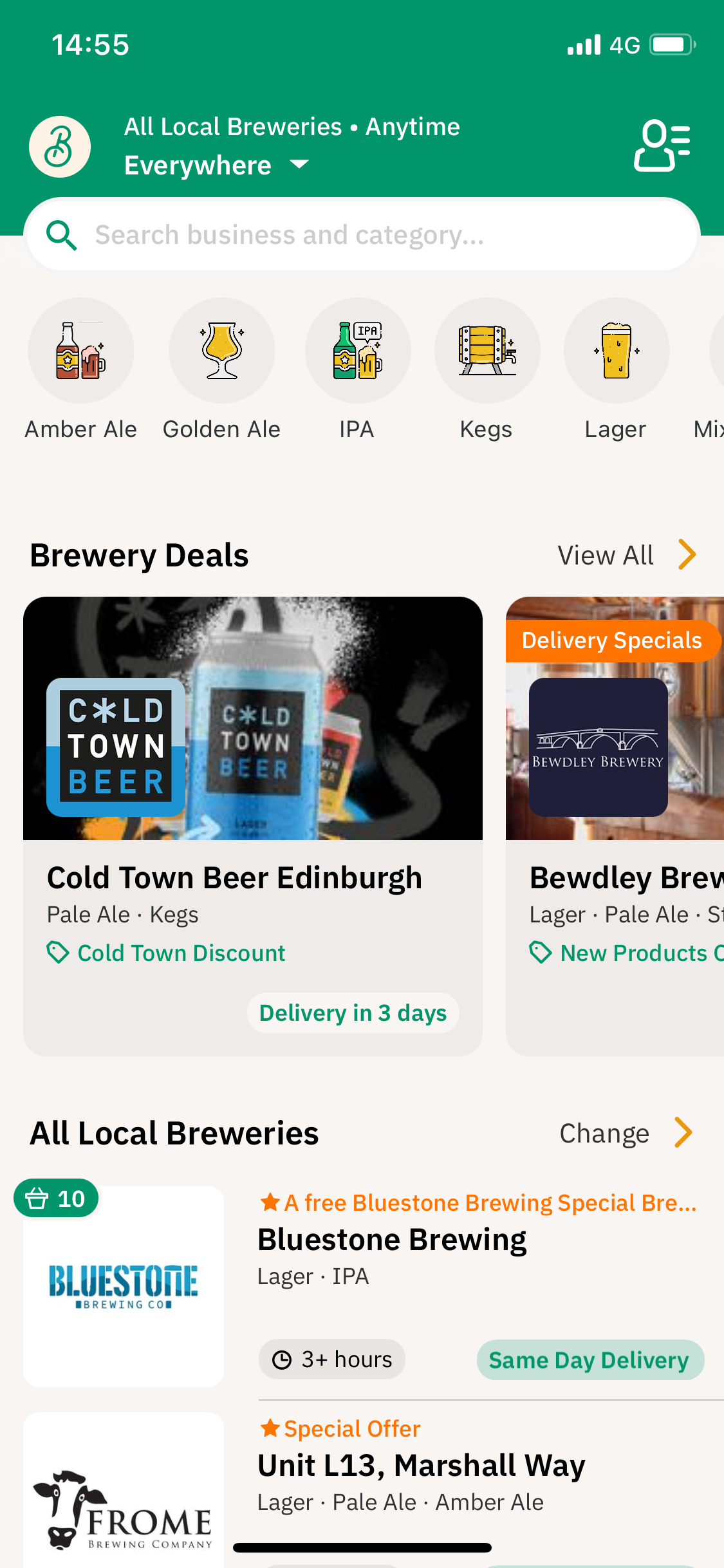Open the account profile icon
724x1568 pixels.
pos(662,145)
